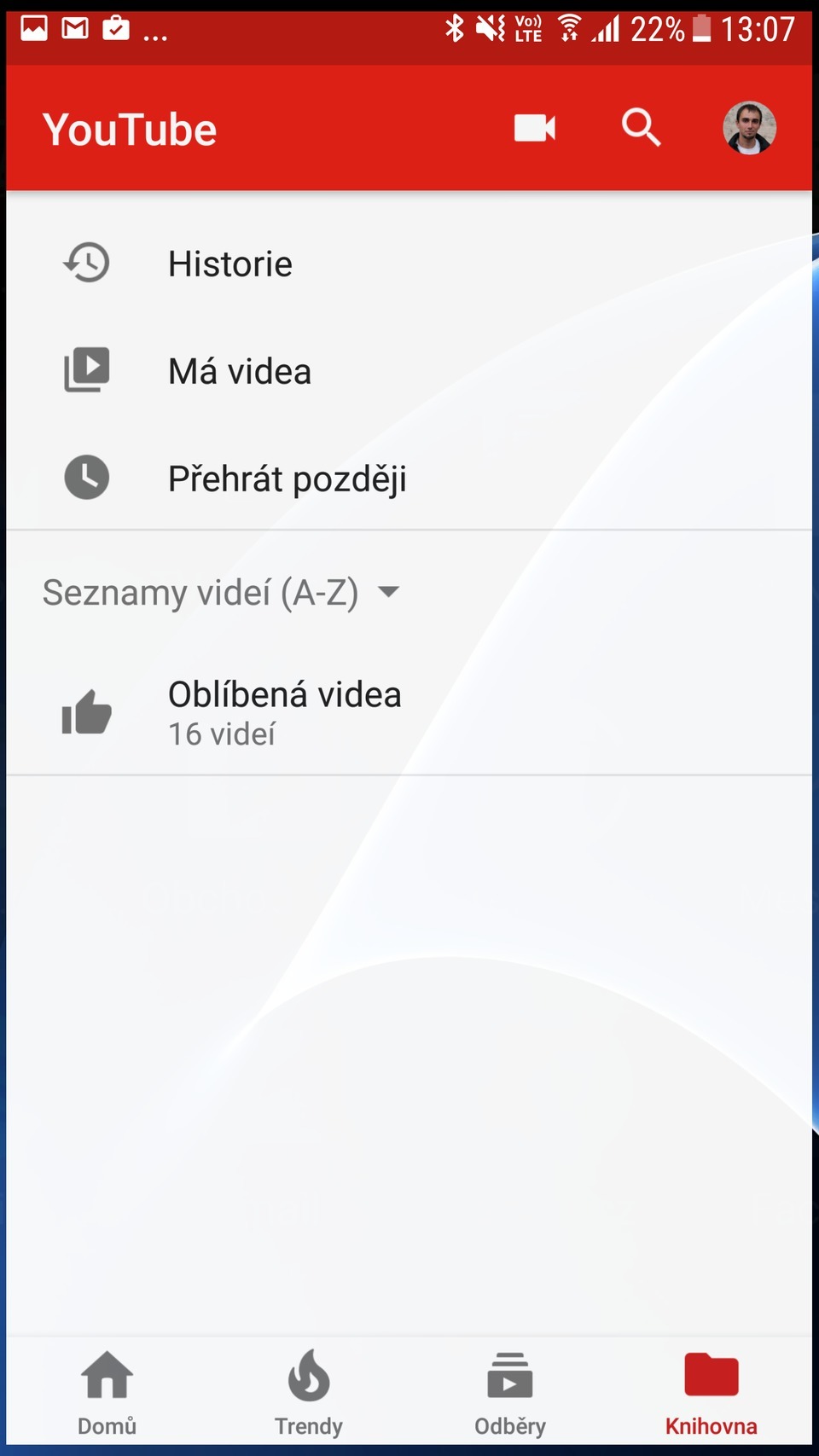This screenshot has height=1456, width=819.
Task: Open the Historie menu entry
Action: point(229,263)
